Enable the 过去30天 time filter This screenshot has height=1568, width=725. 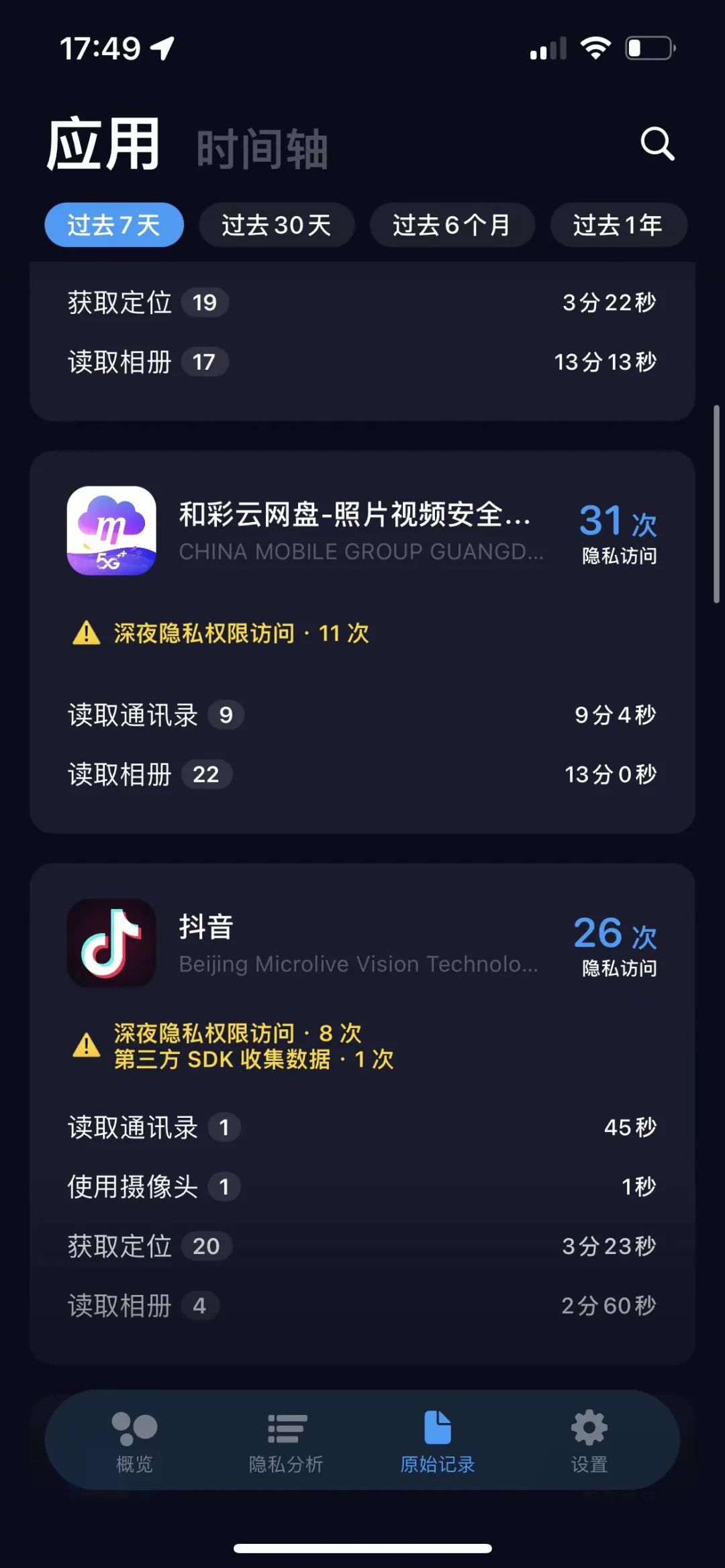tap(277, 225)
